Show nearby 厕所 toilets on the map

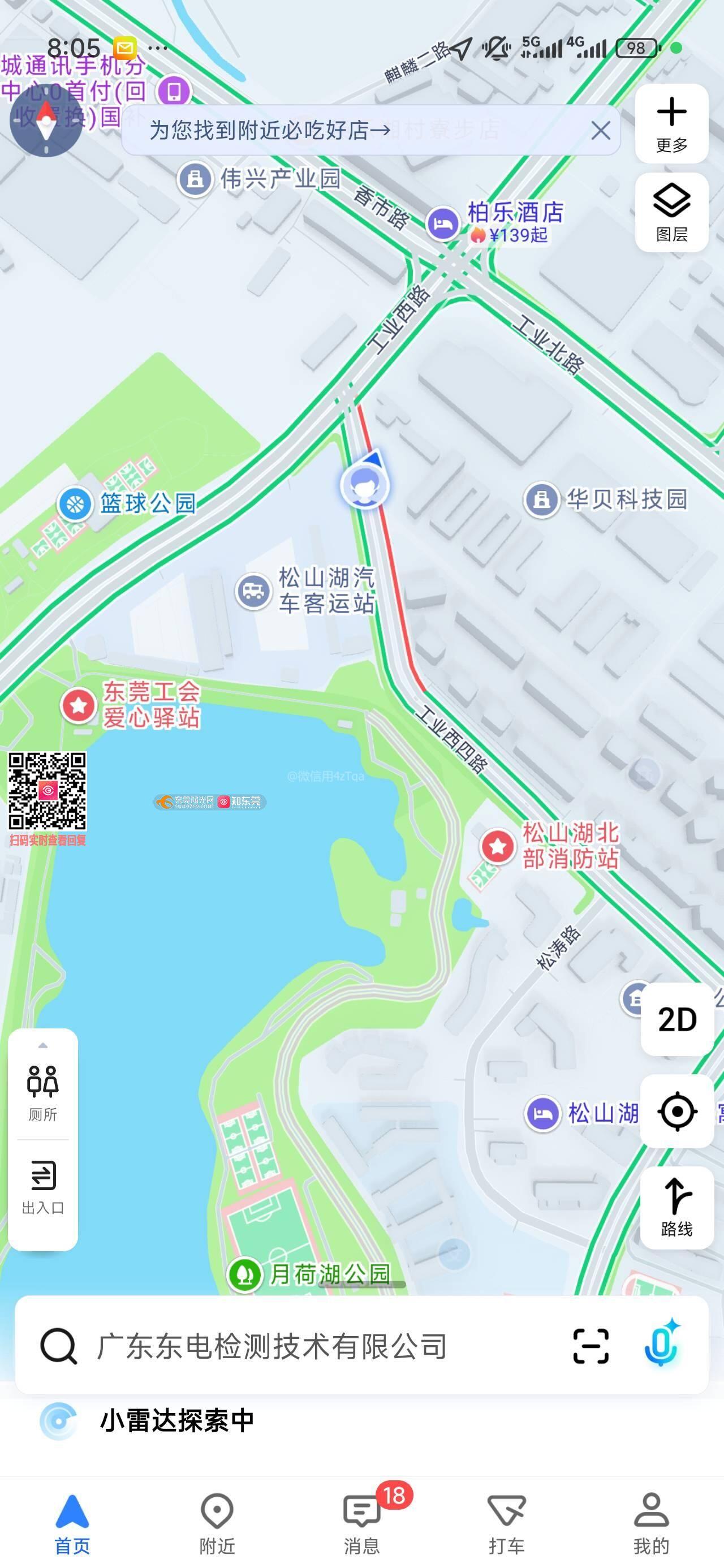click(42, 1092)
